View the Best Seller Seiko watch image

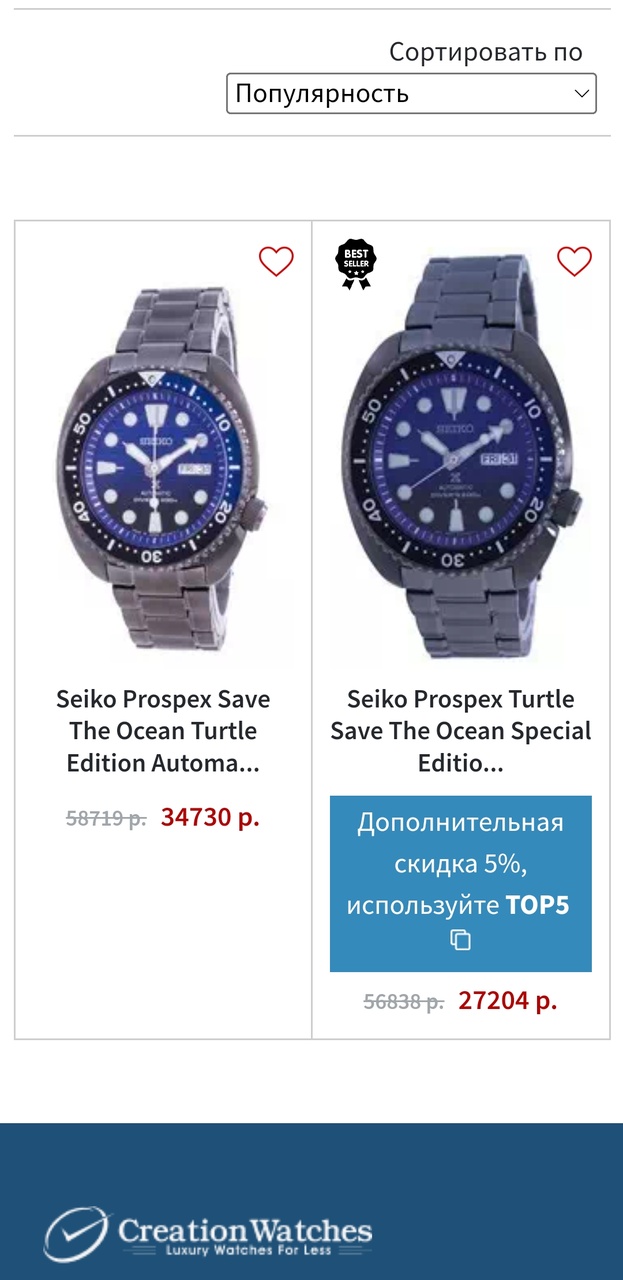[x=461, y=460]
